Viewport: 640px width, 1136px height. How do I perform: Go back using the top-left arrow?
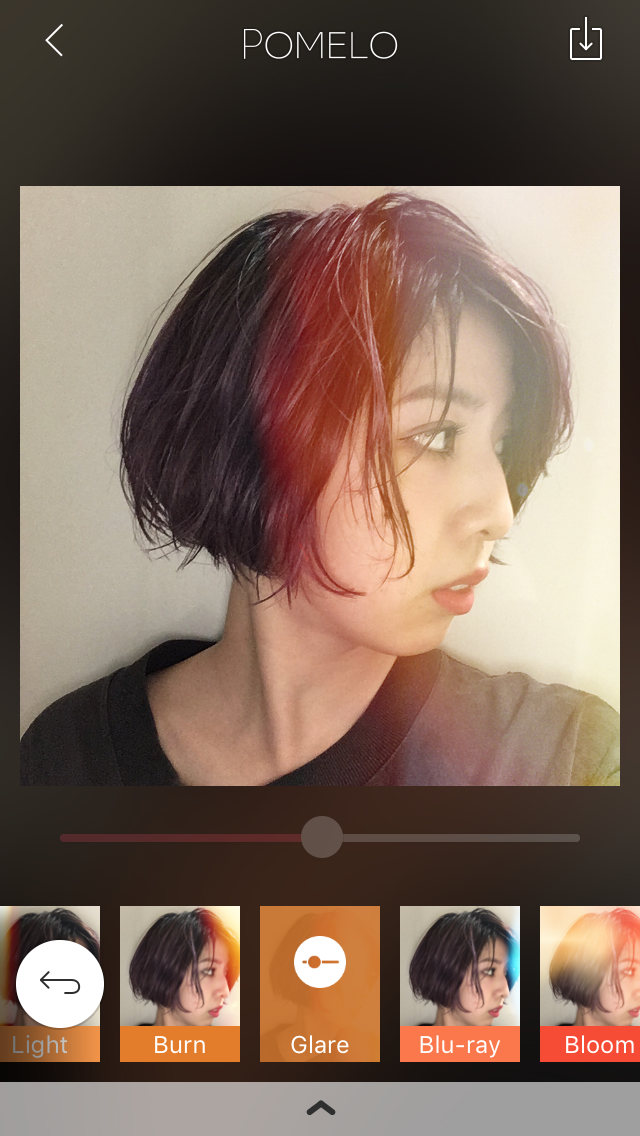(54, 41)
